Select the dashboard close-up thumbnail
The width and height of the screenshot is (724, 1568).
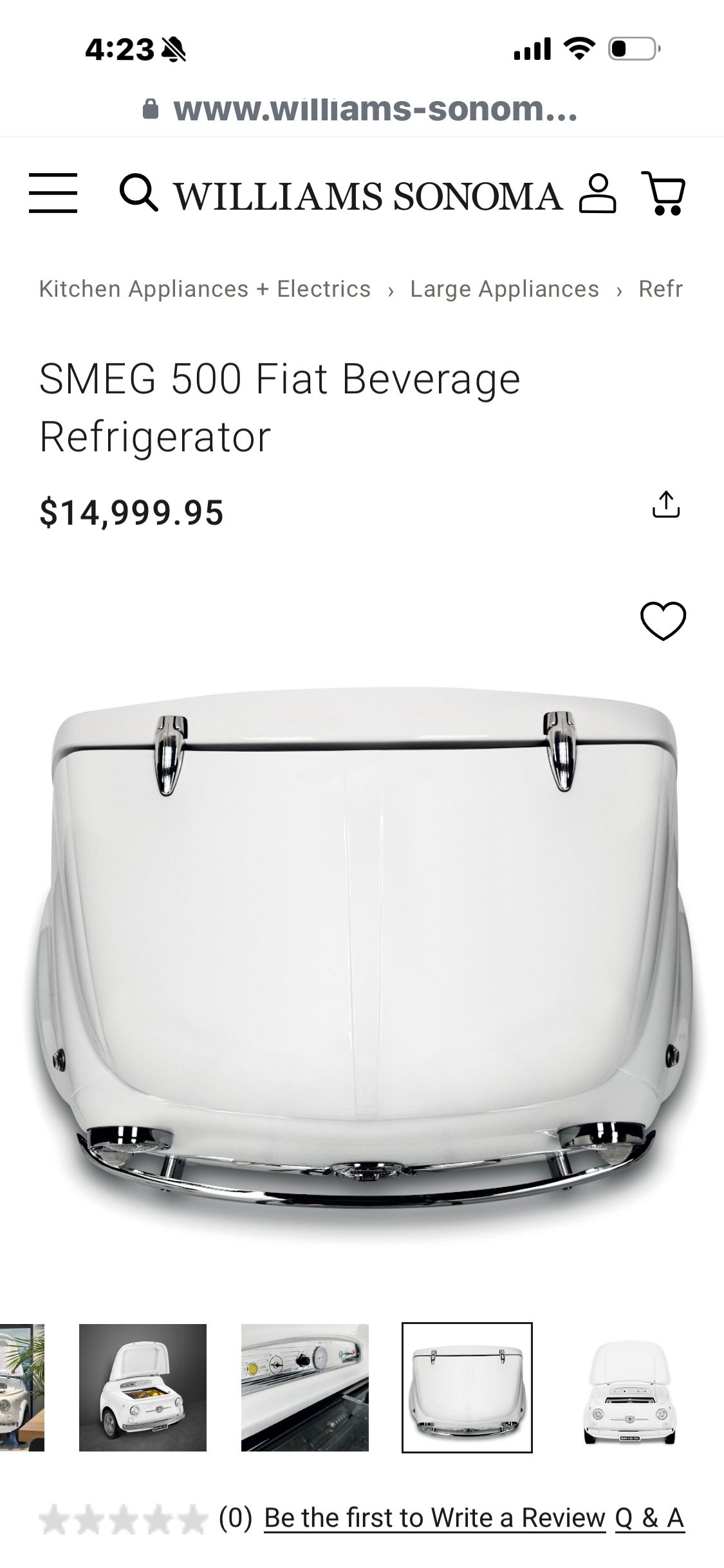(305, 1387)
